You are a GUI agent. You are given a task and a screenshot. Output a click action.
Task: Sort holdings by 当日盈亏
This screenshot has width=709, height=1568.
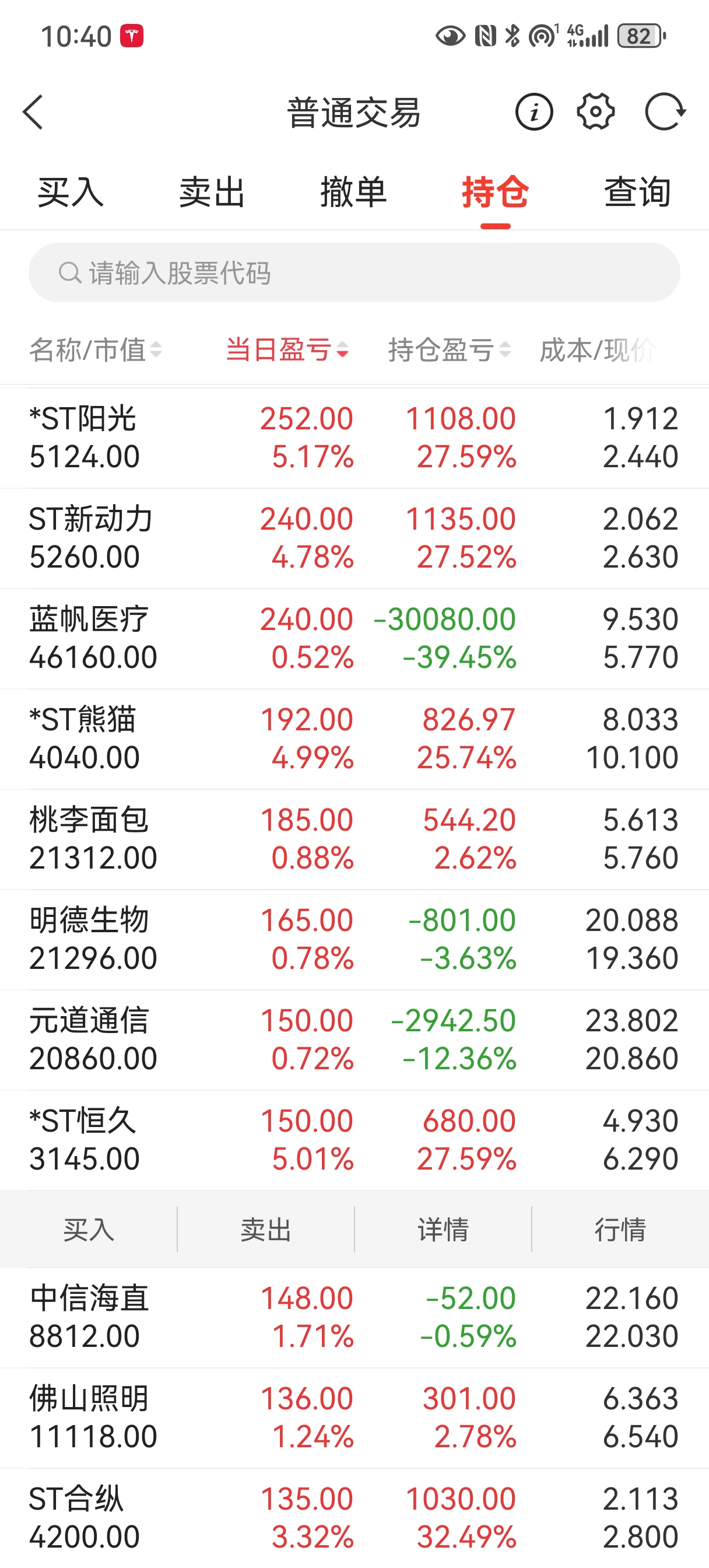point(287,350)
